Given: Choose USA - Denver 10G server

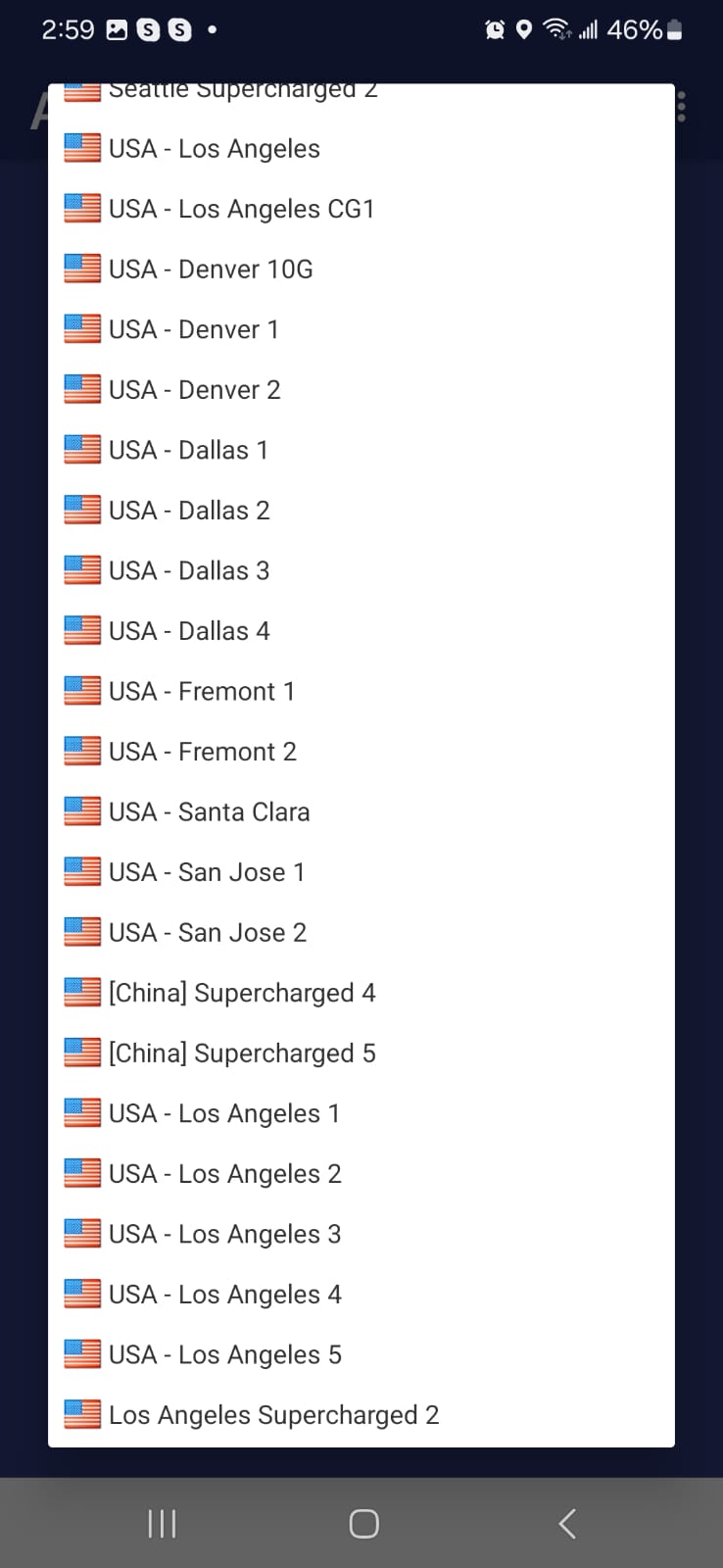Looking at the screenshot, I should coord(211,269).
